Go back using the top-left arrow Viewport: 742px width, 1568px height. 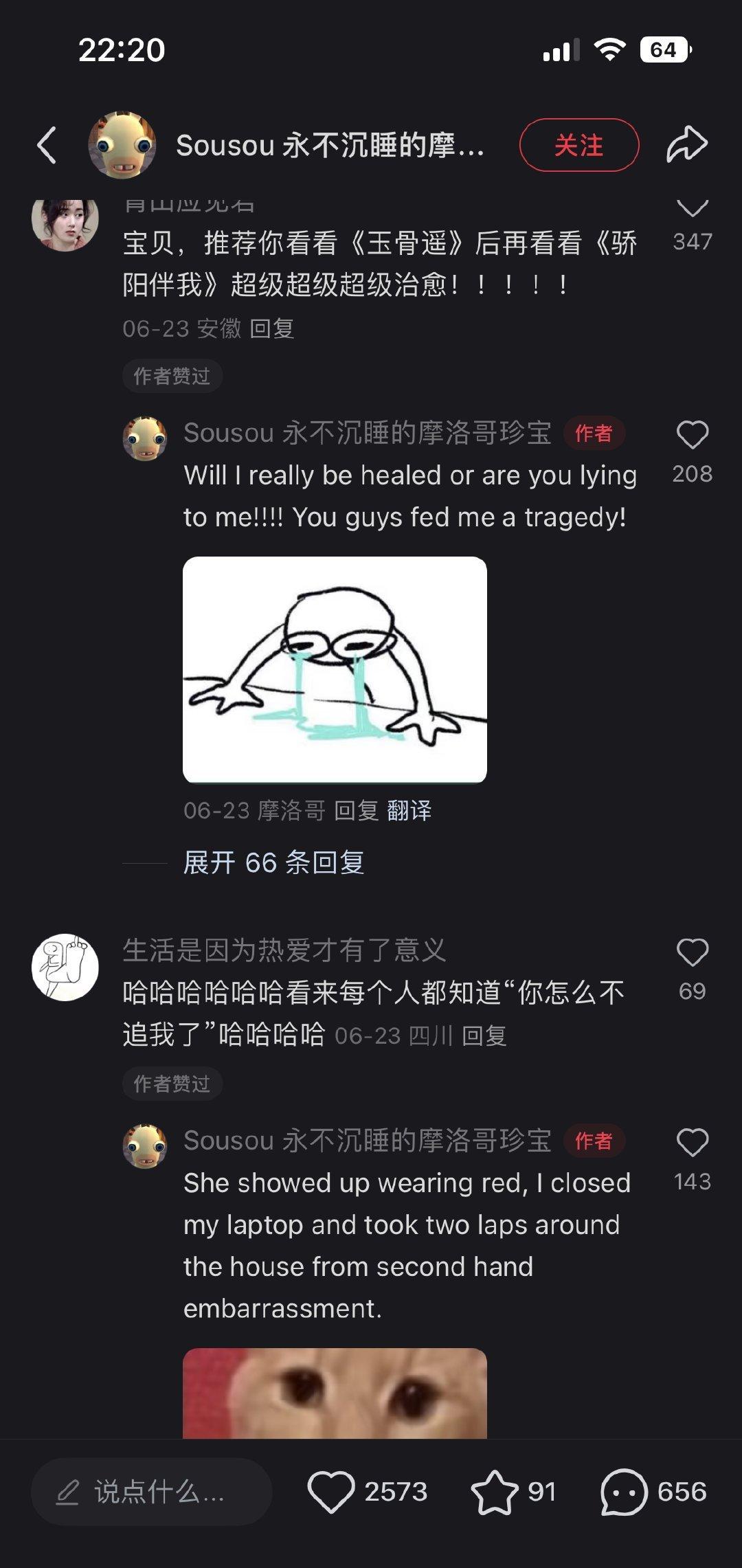(46, 145)
